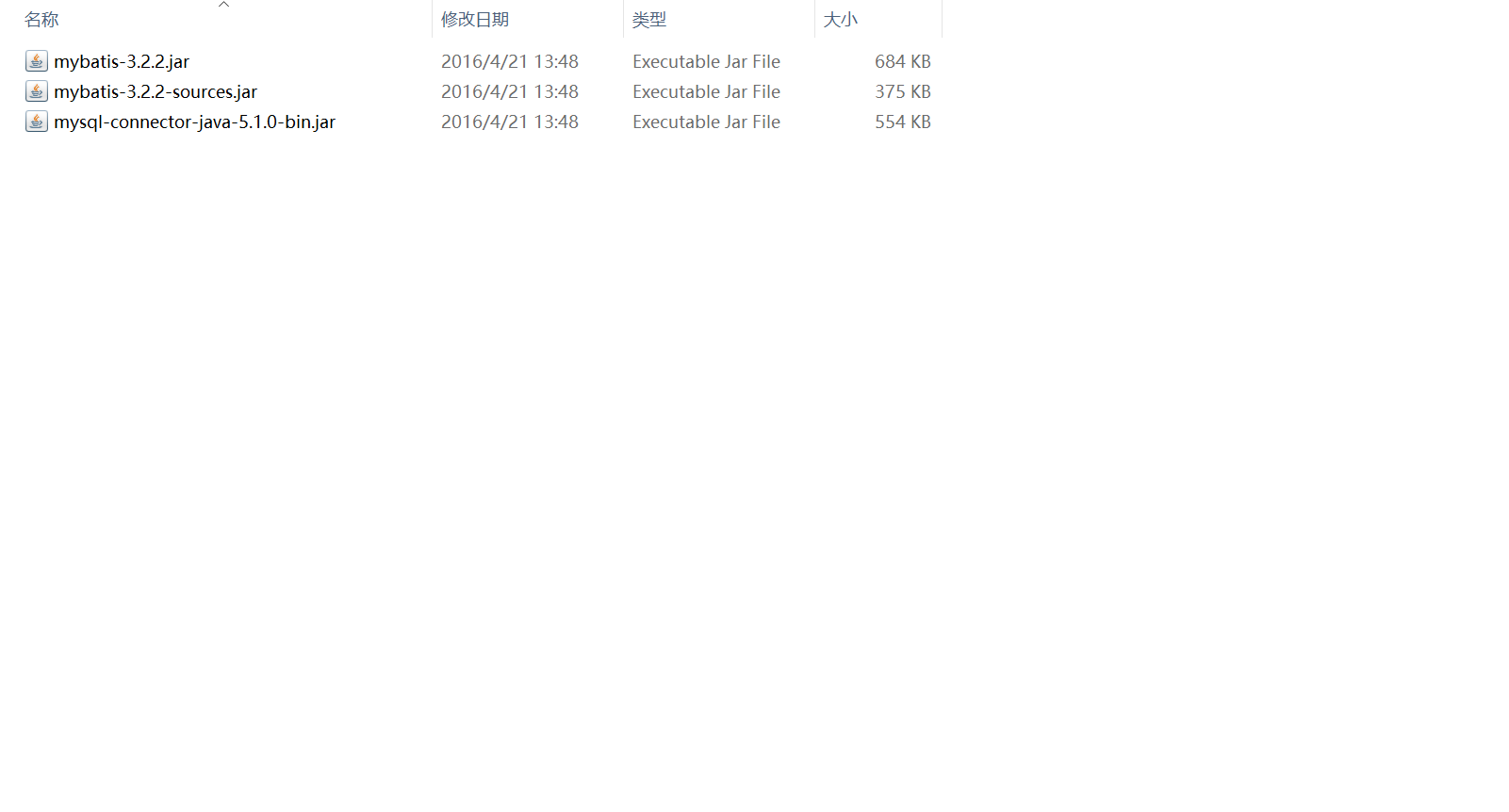Viewport: 1509px width, 812px height.
Task: Sort files by the 名称 column
Action: click(41, 20)
